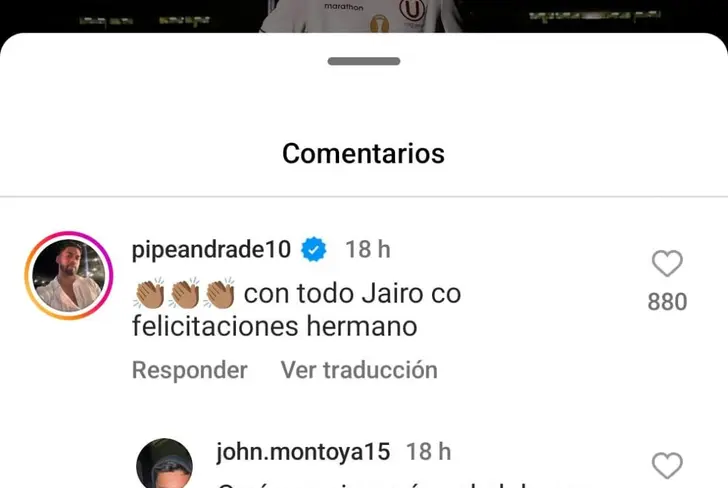Reply to pipeandrade10's comment

189,370
